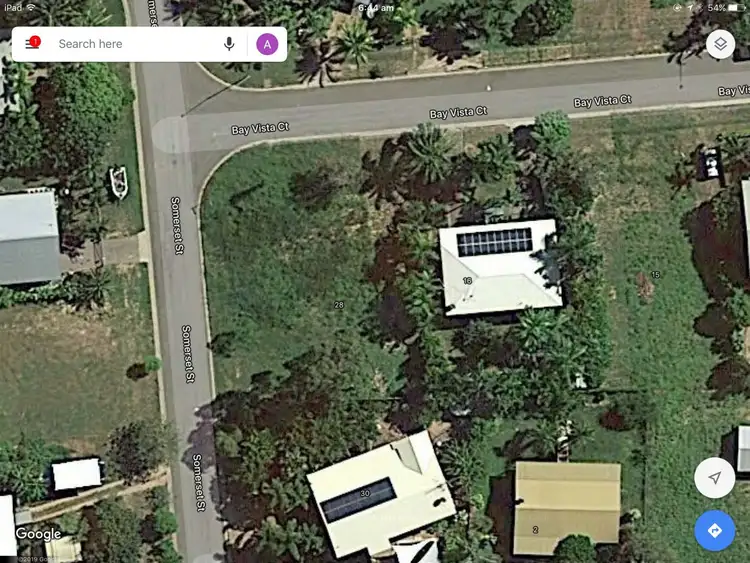750x563 pixels.
Task: Open directions with blue button
Action: (714, 531)
